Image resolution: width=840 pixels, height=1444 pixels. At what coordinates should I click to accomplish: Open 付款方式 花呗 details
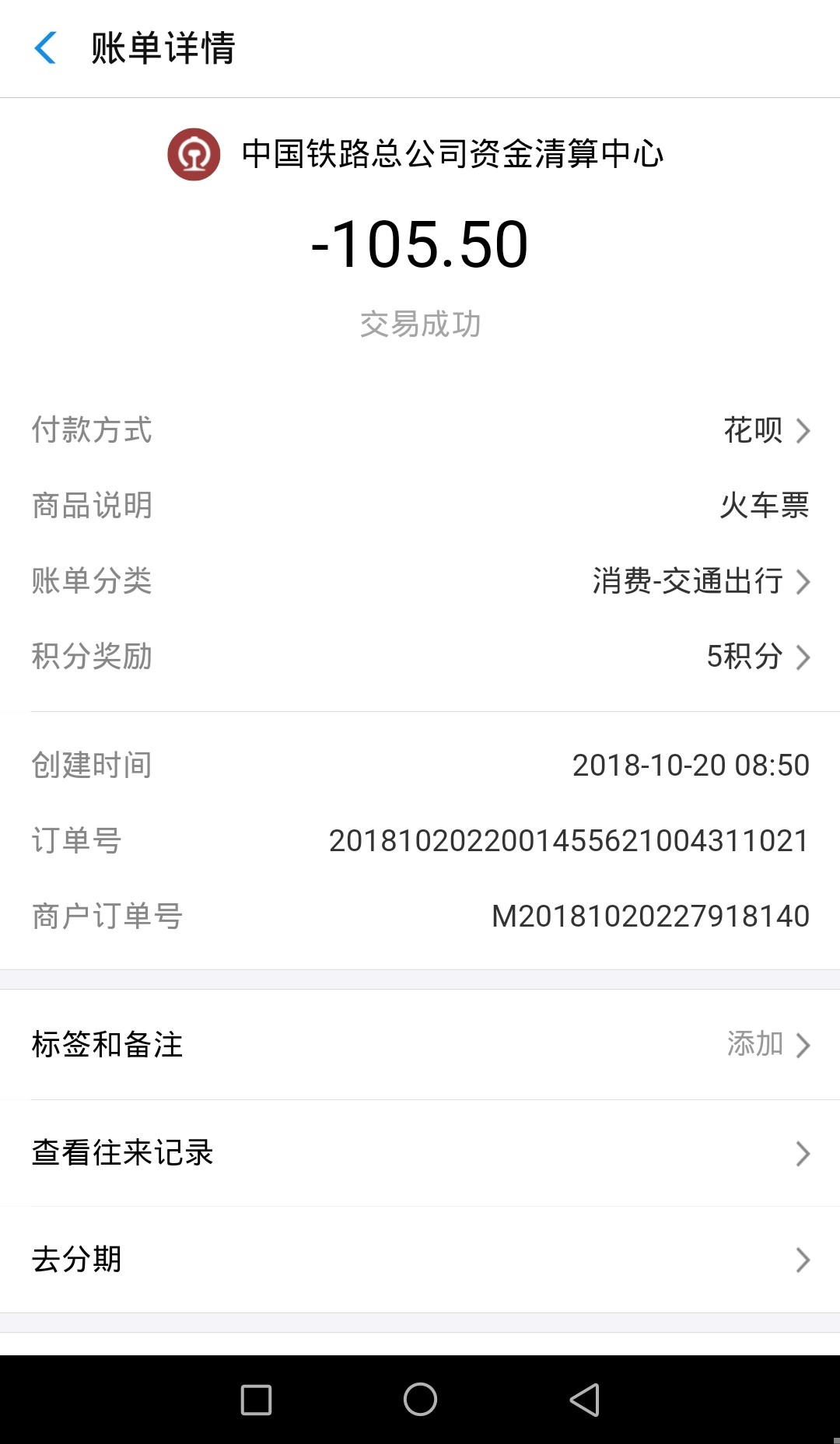766,430
